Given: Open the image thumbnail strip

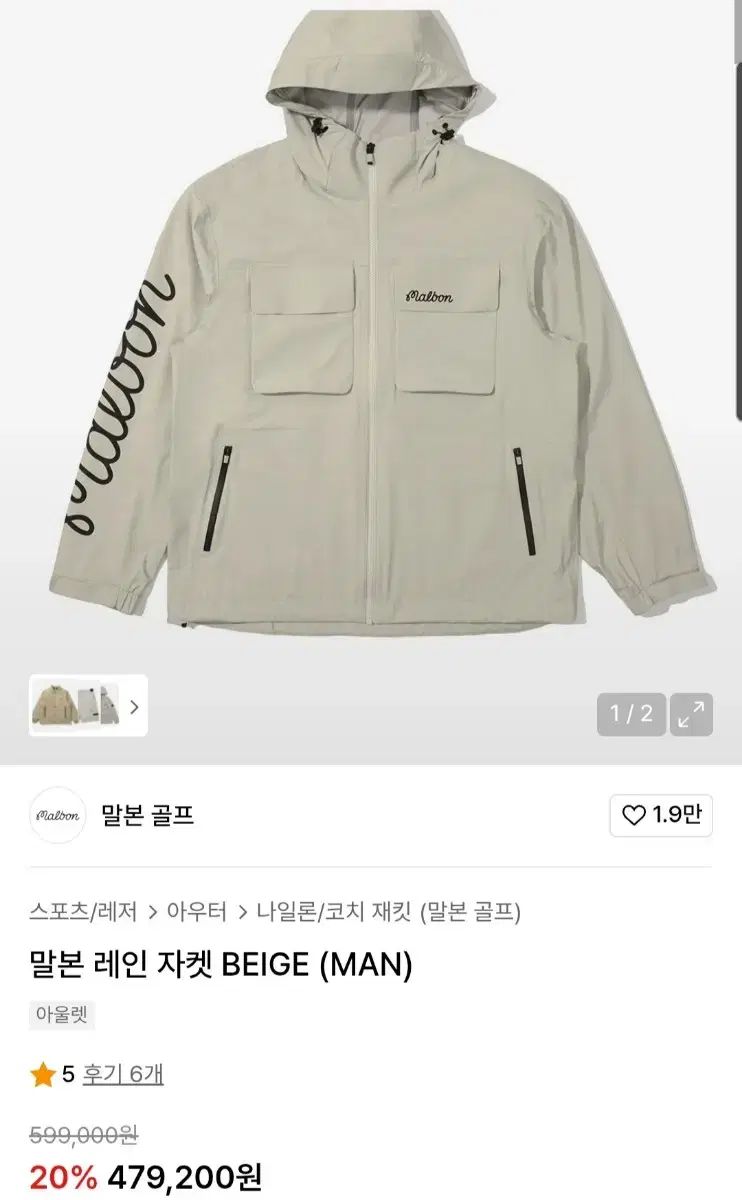Looking at the screenshot, I should click(x=88, y=706).
